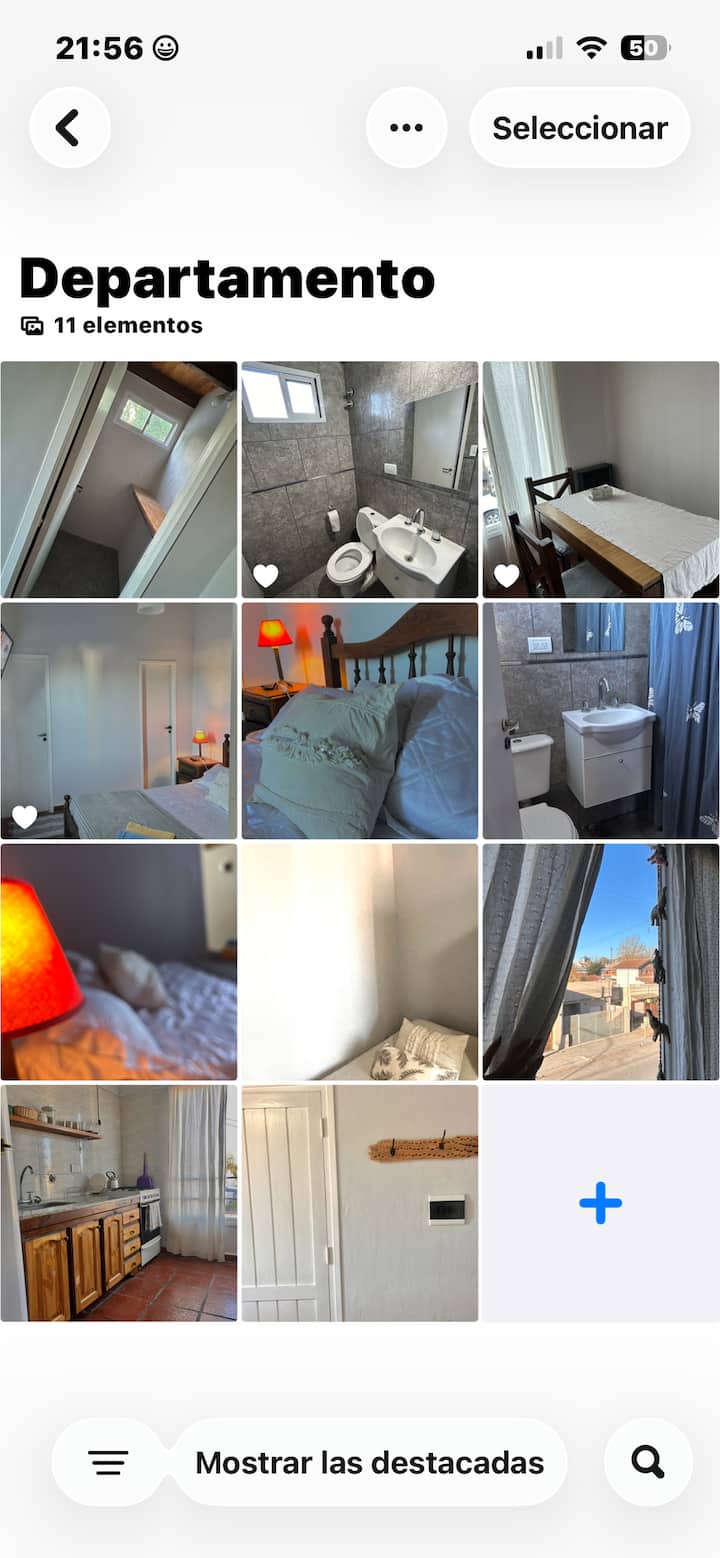This screenshot has width=720, height=1558.
Task: Open the window street view photo
Action: point(600,961)
